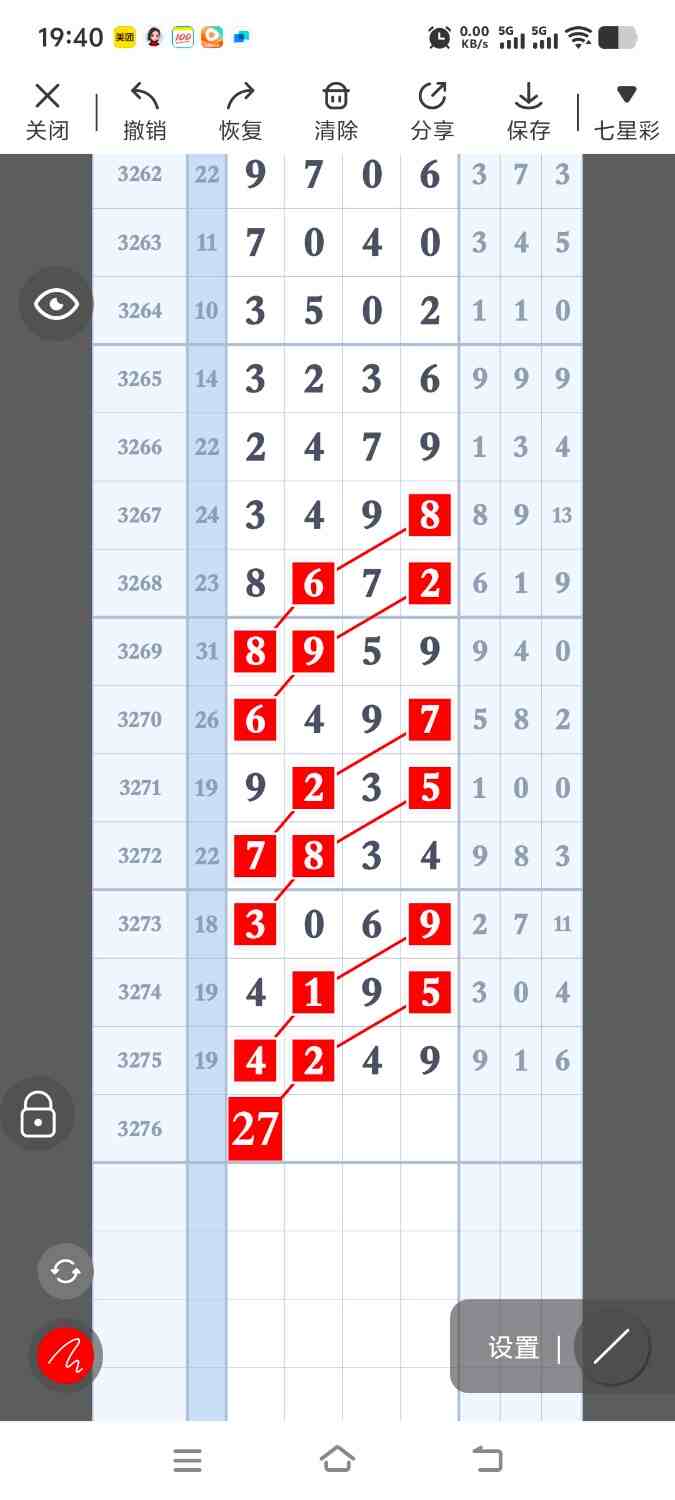
Task: Clear all drawings with 清除
Action: pyautogui.click(x=335, y=111)
